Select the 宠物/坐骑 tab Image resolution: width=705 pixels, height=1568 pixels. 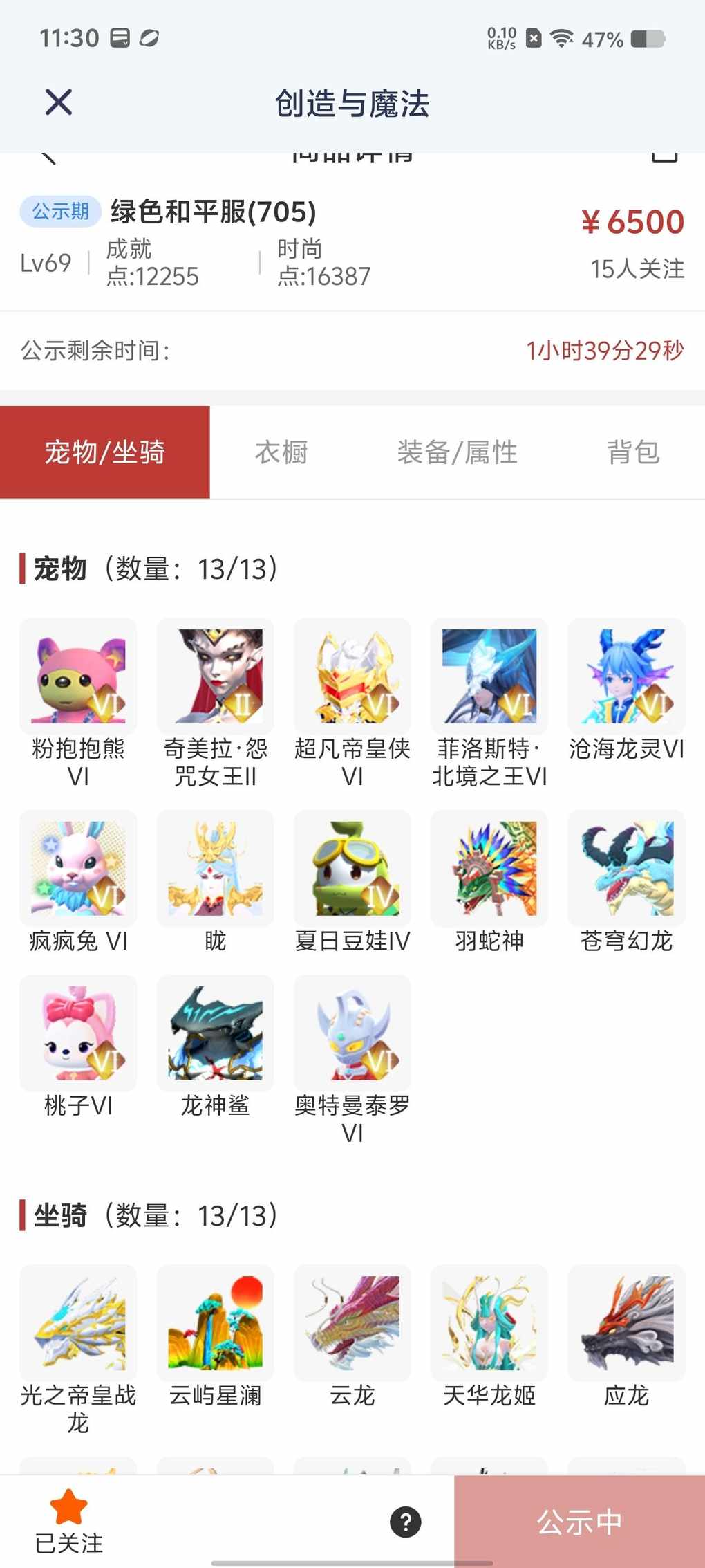(x=105, y=452)
